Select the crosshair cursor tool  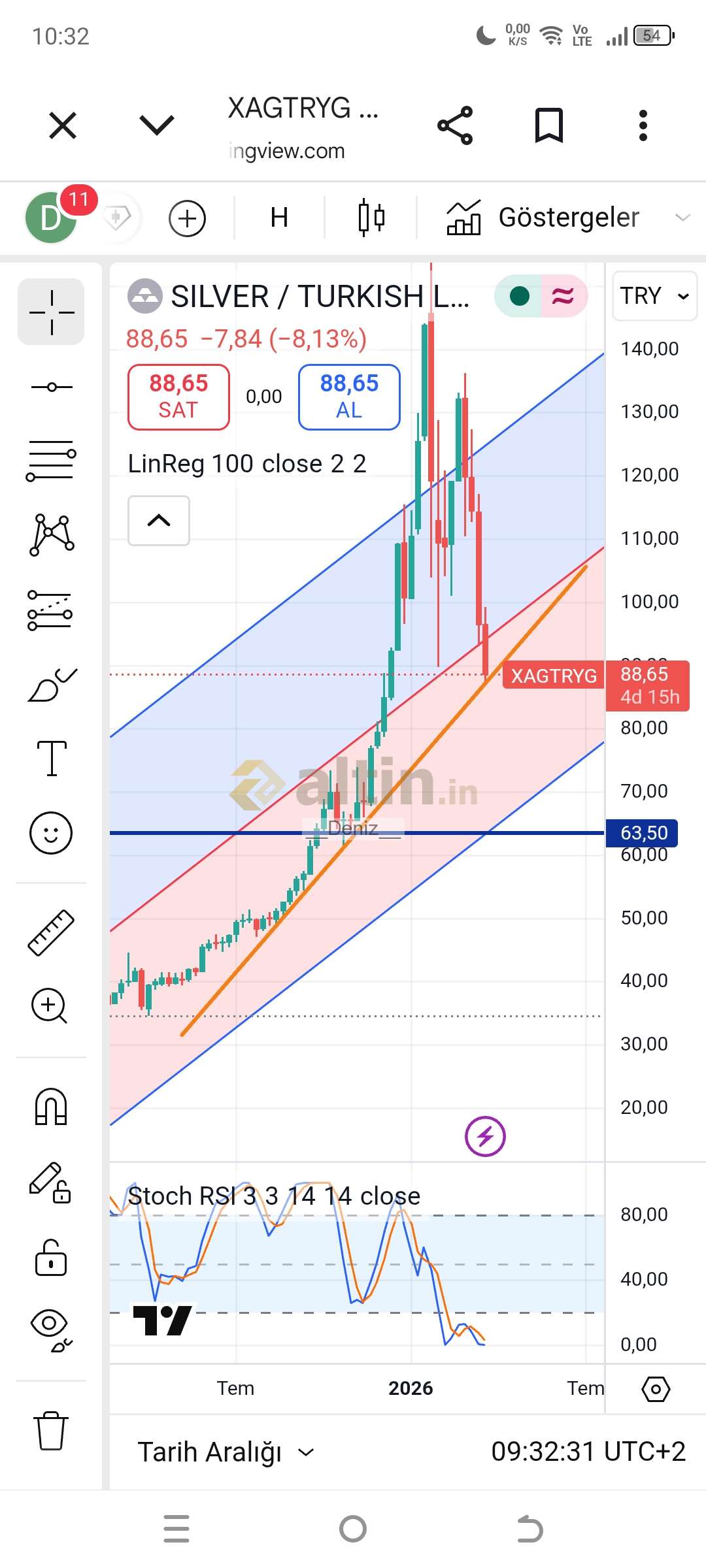coord(52,312)
